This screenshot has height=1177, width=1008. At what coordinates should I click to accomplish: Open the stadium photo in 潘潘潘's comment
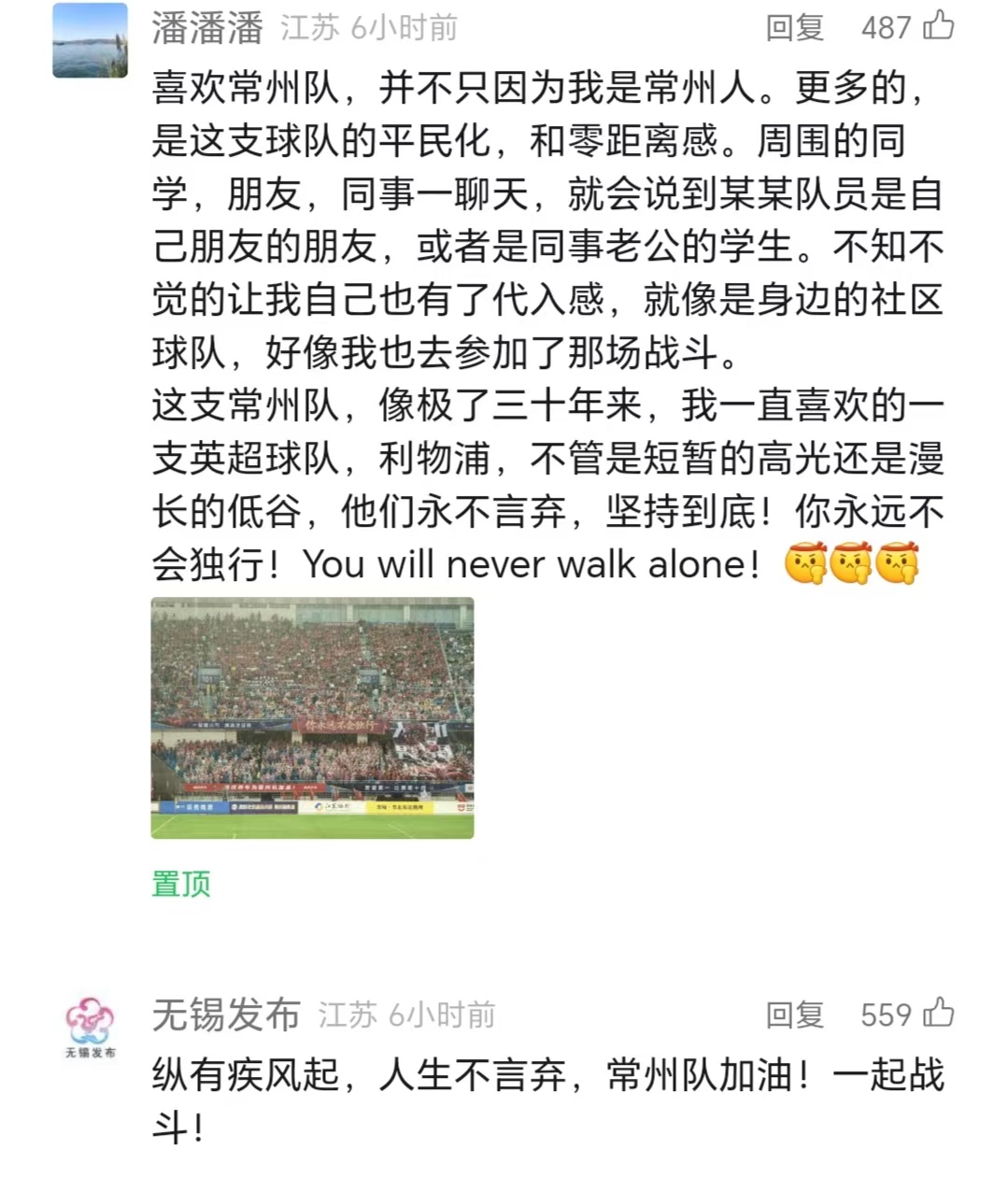click(x=312, y=717)
